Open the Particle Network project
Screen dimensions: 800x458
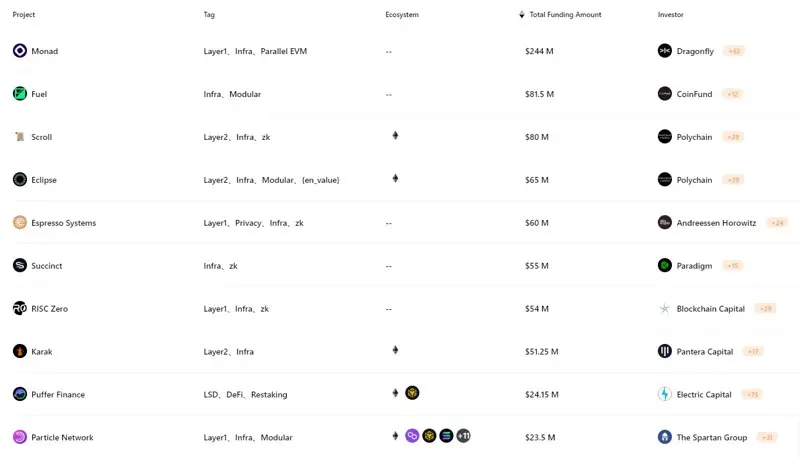(63, 438)
